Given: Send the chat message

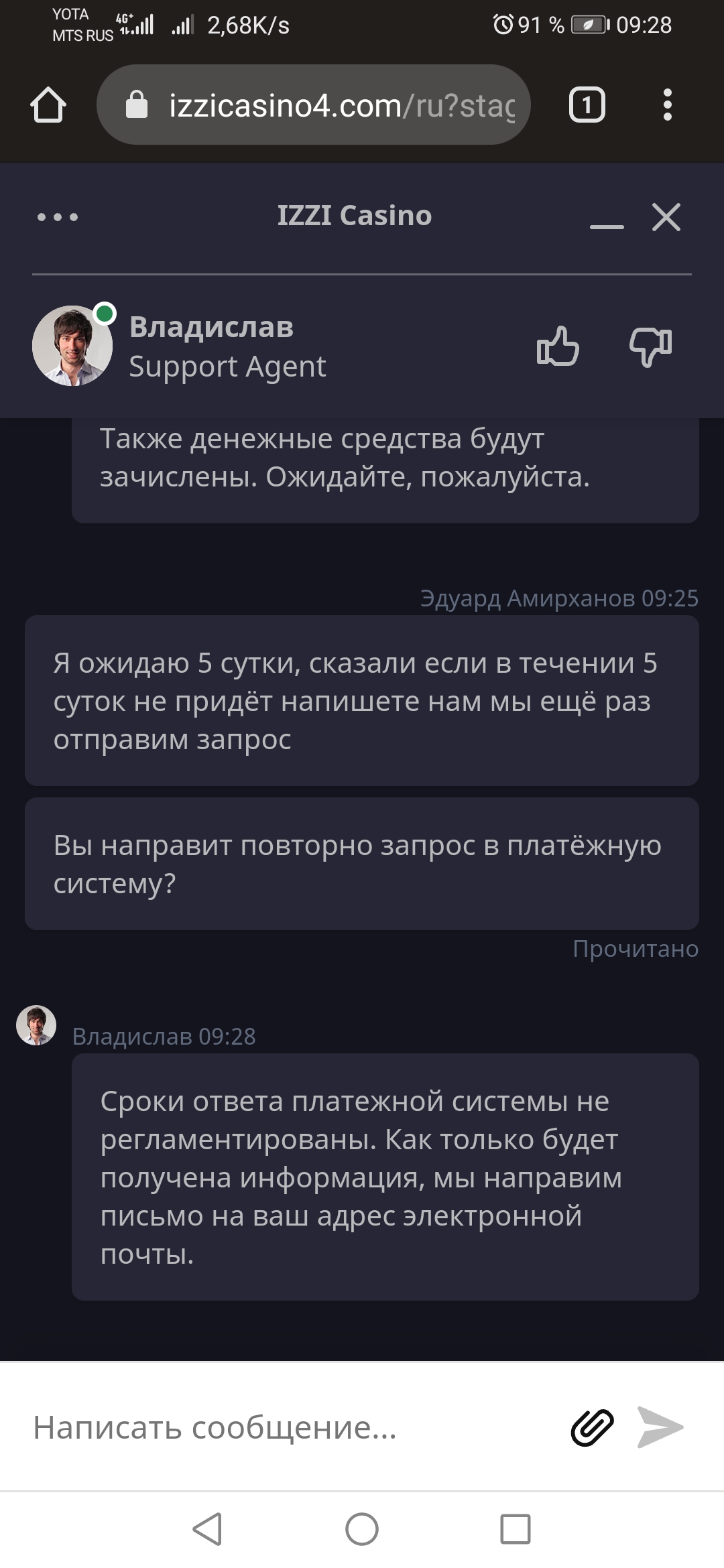Looking at the screenshot, I should click(660, 1427).
